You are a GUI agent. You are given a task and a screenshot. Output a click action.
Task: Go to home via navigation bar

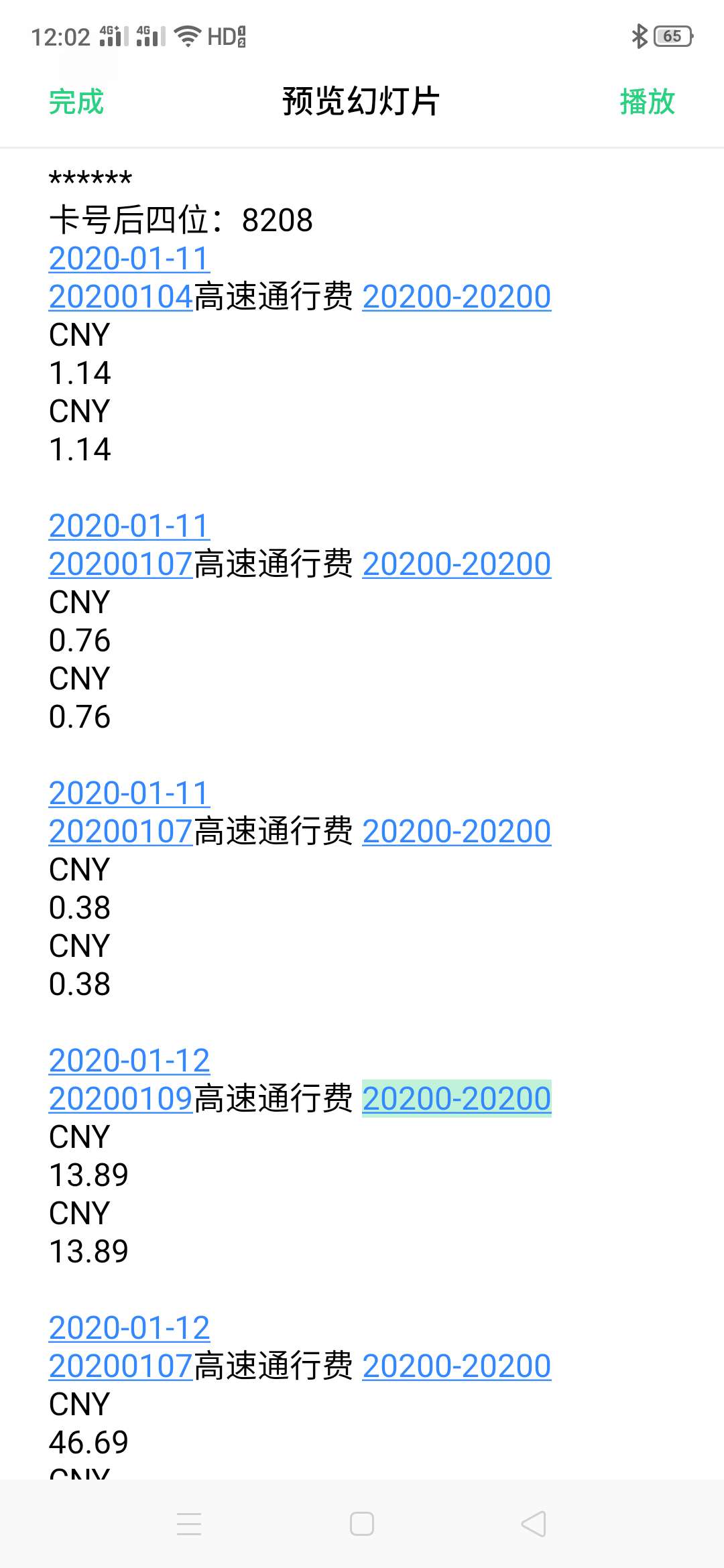pos(362,1524)
